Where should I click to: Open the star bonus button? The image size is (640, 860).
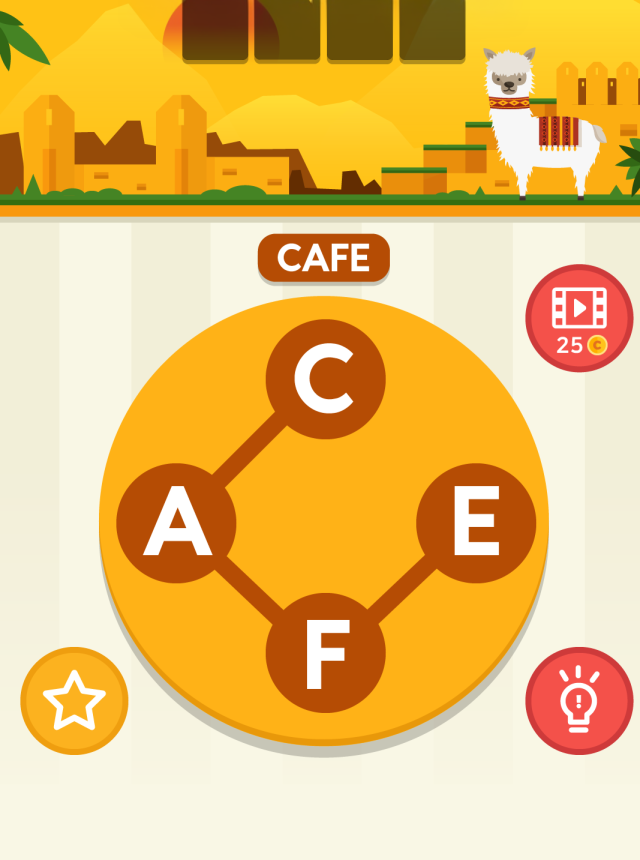pyautogui.click(x=74, y=700)
